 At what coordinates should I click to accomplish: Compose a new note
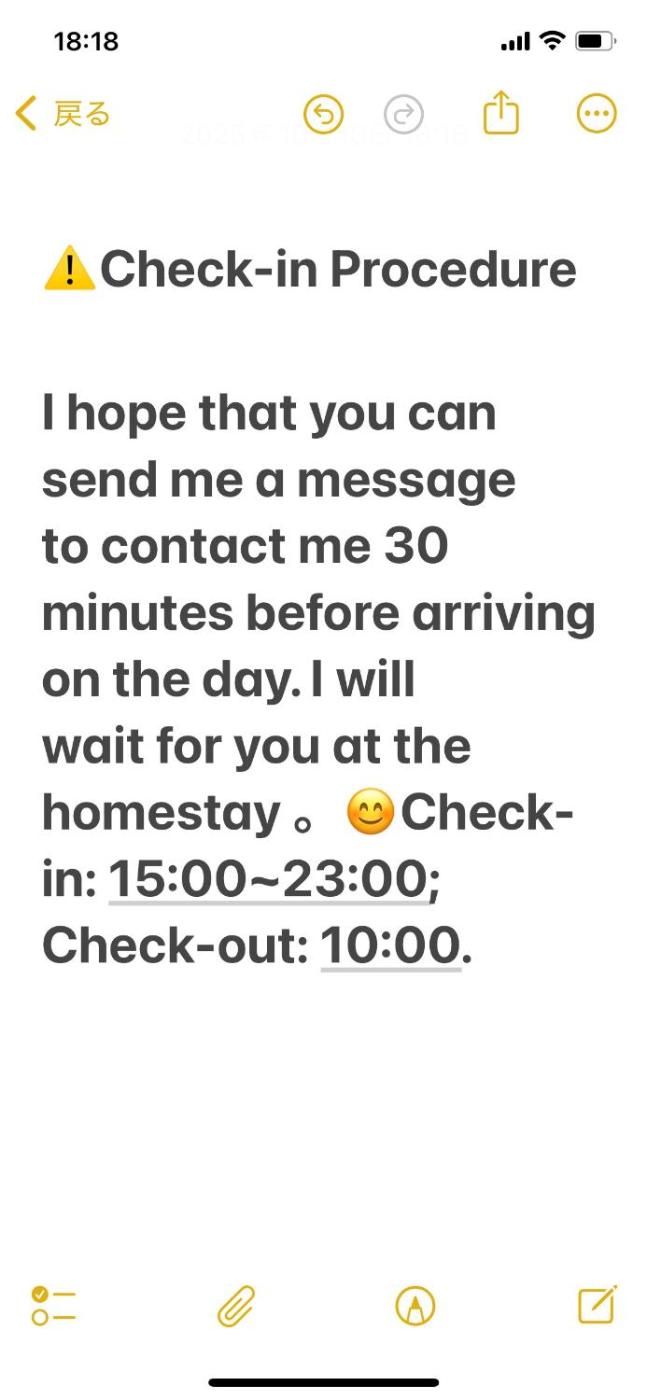(597, 1305)
